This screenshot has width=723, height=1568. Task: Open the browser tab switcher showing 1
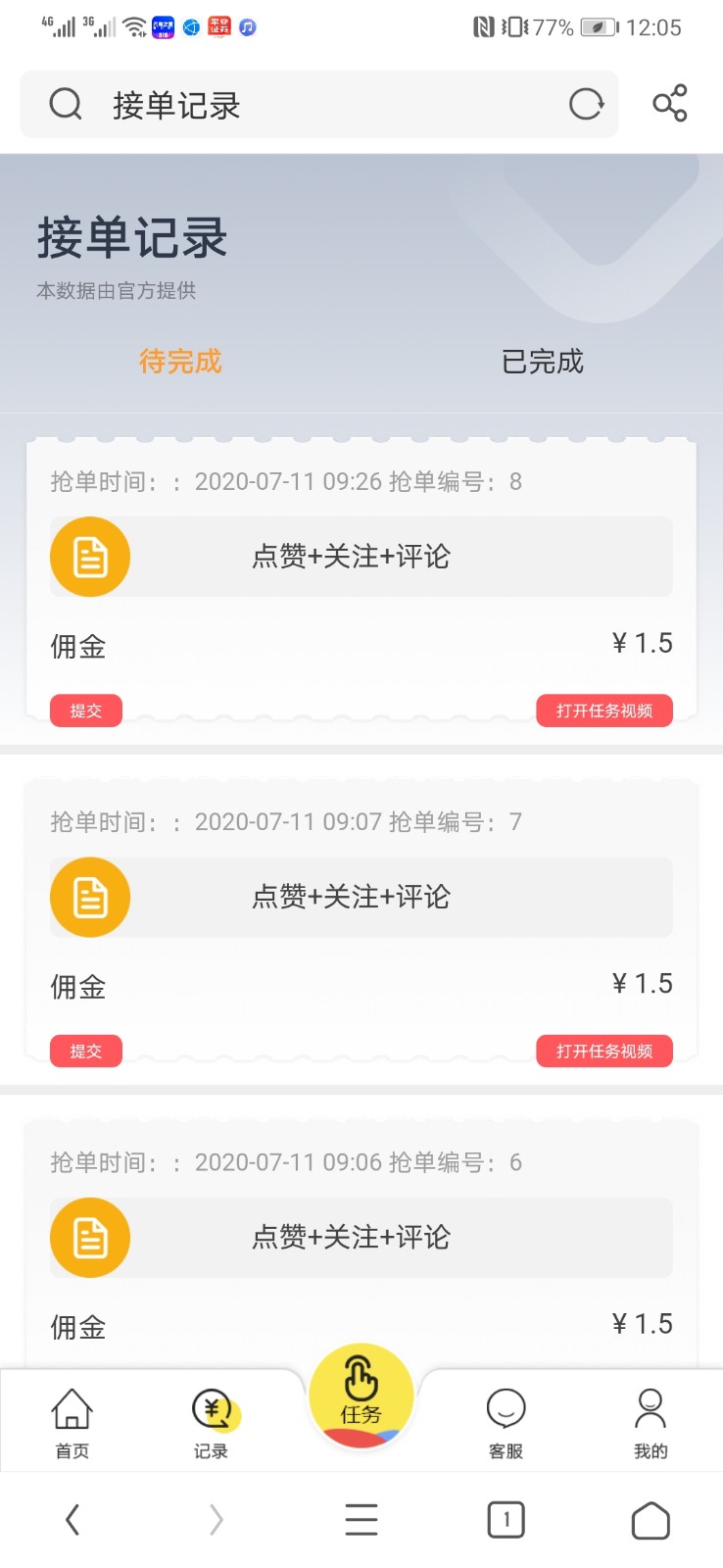506,1520
